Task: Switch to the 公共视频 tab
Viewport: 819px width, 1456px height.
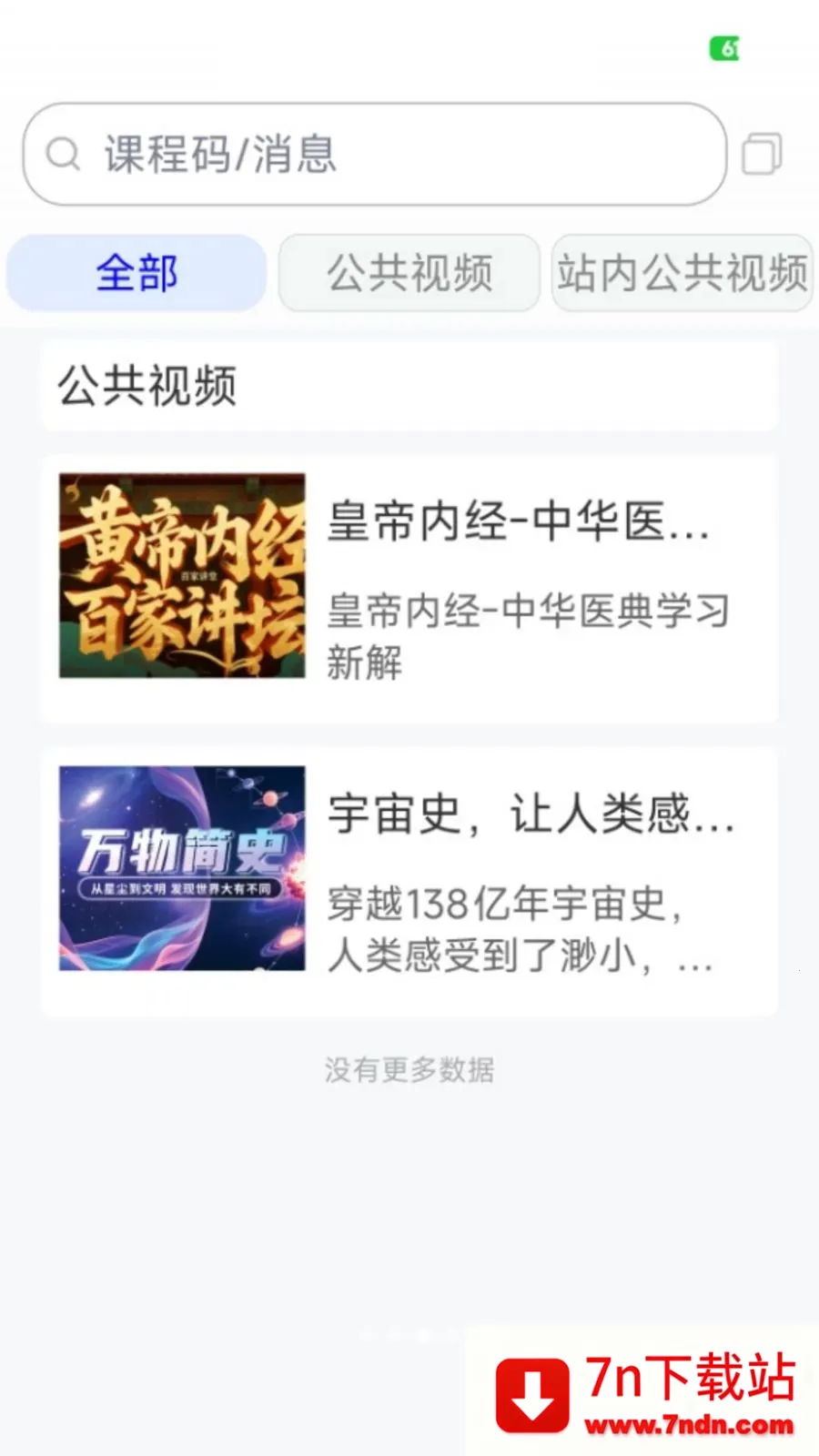Action: (x=409, y=273)
